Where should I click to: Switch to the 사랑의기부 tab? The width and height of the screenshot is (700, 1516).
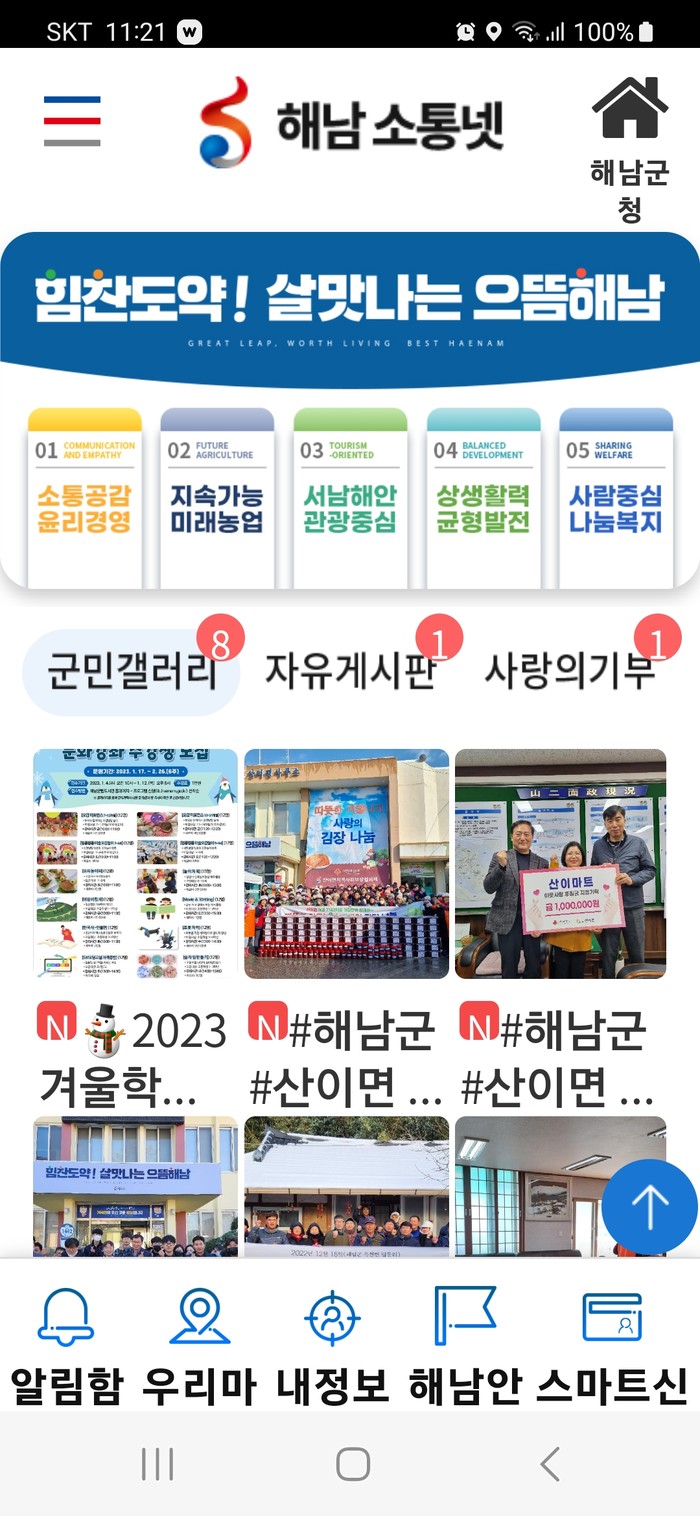click(x=570, y=671)
